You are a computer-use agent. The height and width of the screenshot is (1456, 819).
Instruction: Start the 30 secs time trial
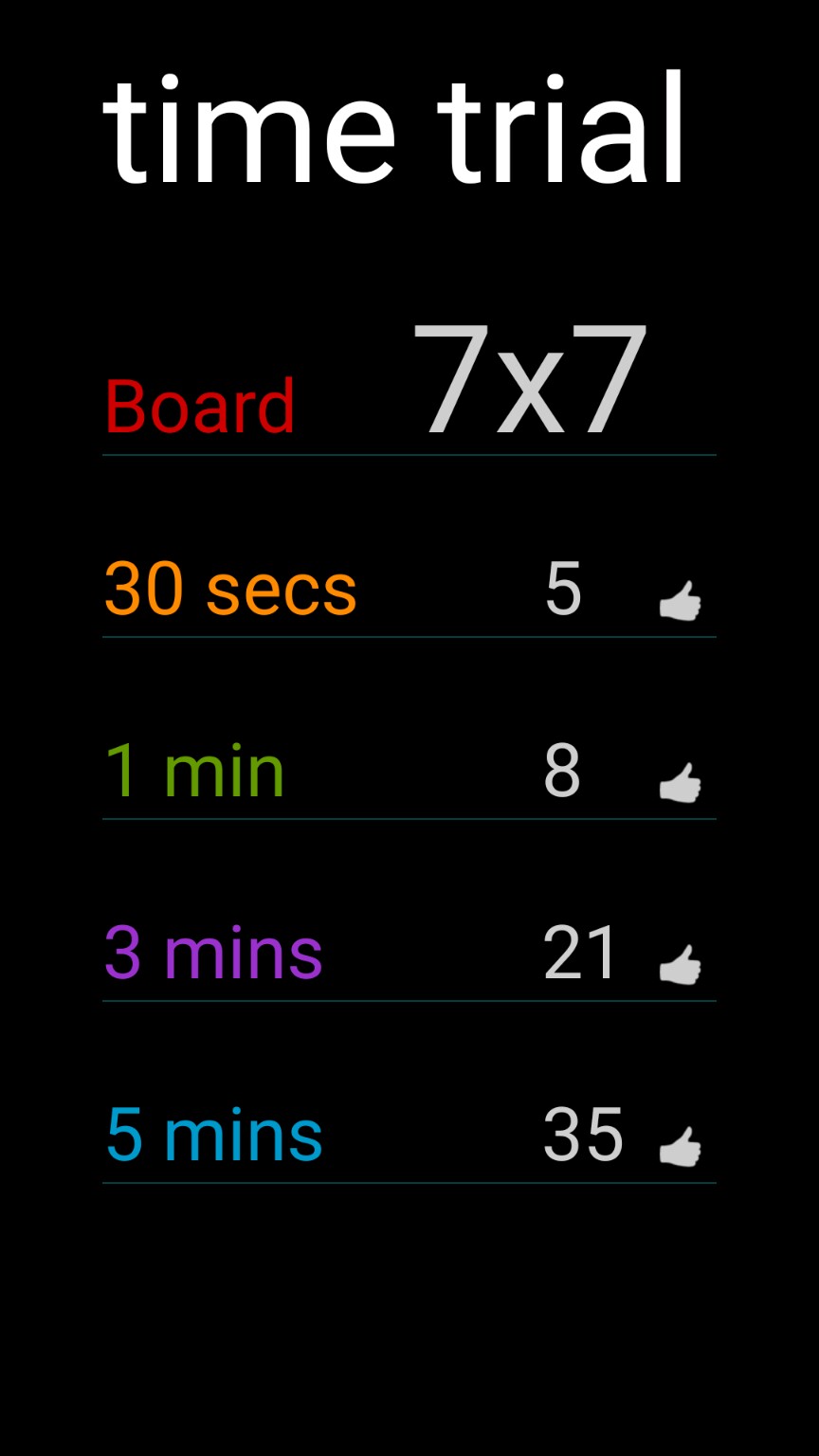pos(230,590)
